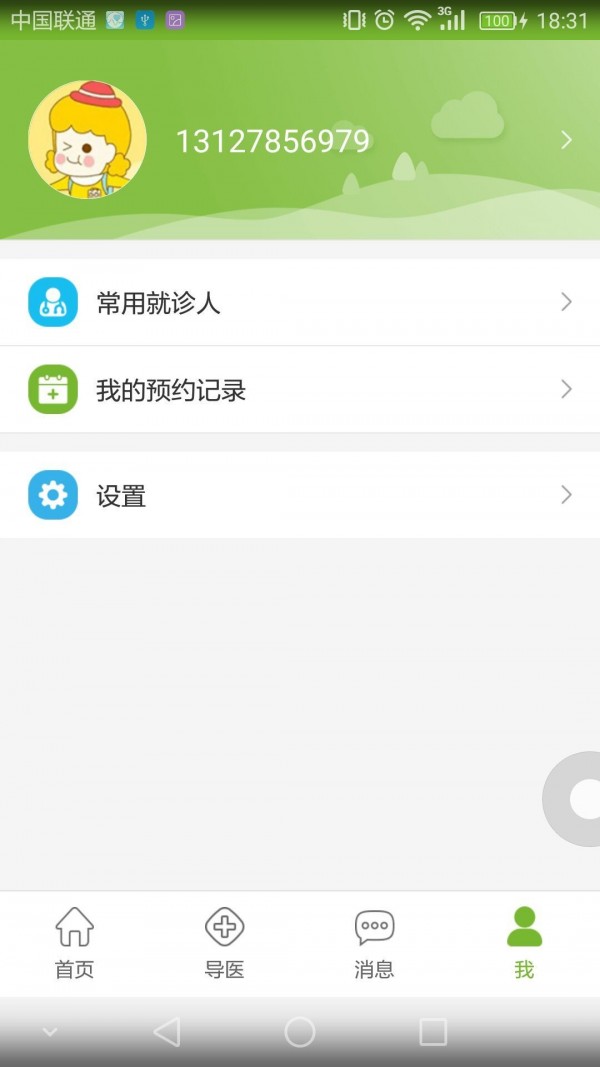Open 常用就诊人 list
This screenshot has height=1067, width=600.
tap(300, 303)
